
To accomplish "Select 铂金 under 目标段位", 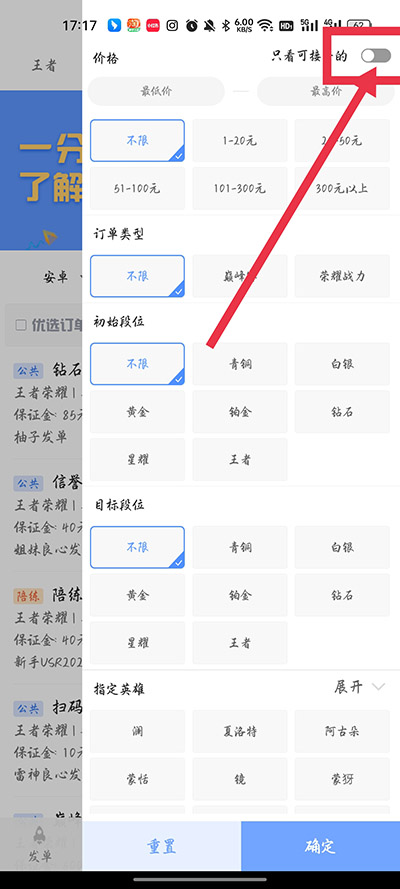I will click(x=240, y=595).
